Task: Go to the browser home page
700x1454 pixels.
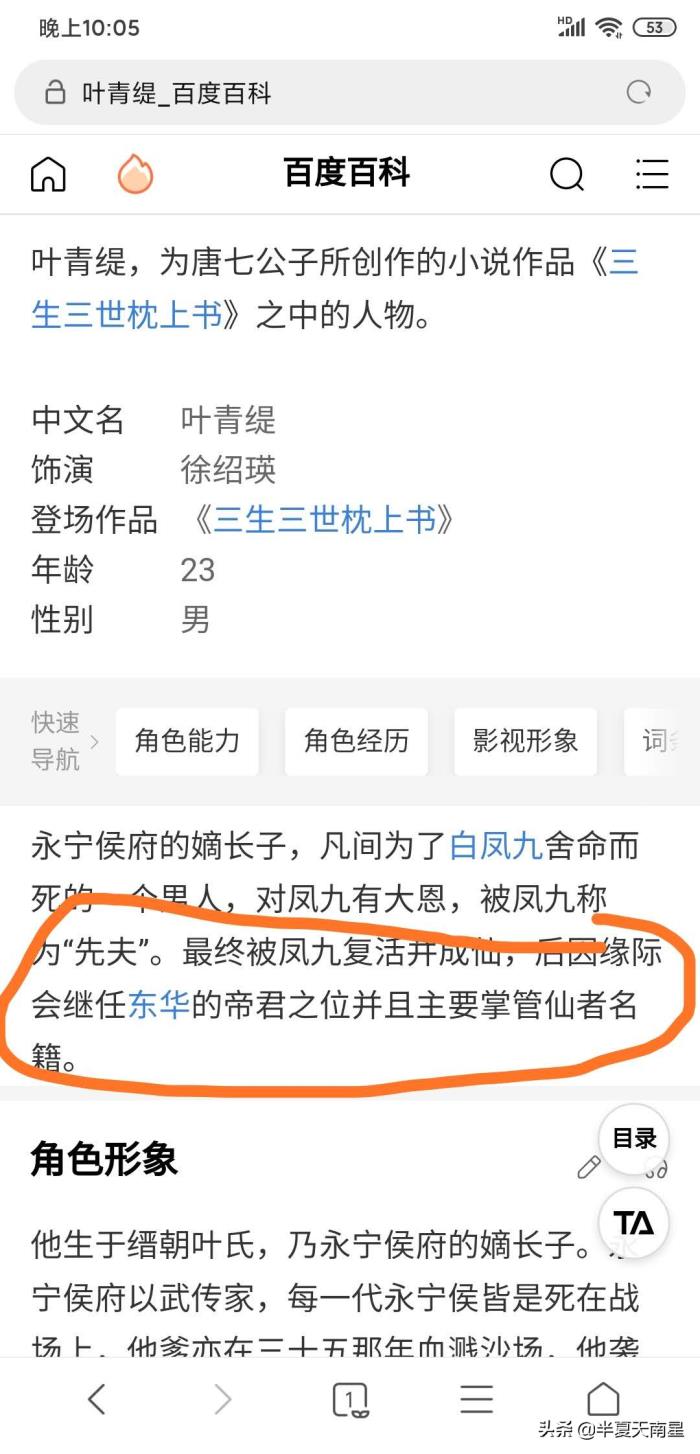Action: [x=602, y=1399]
